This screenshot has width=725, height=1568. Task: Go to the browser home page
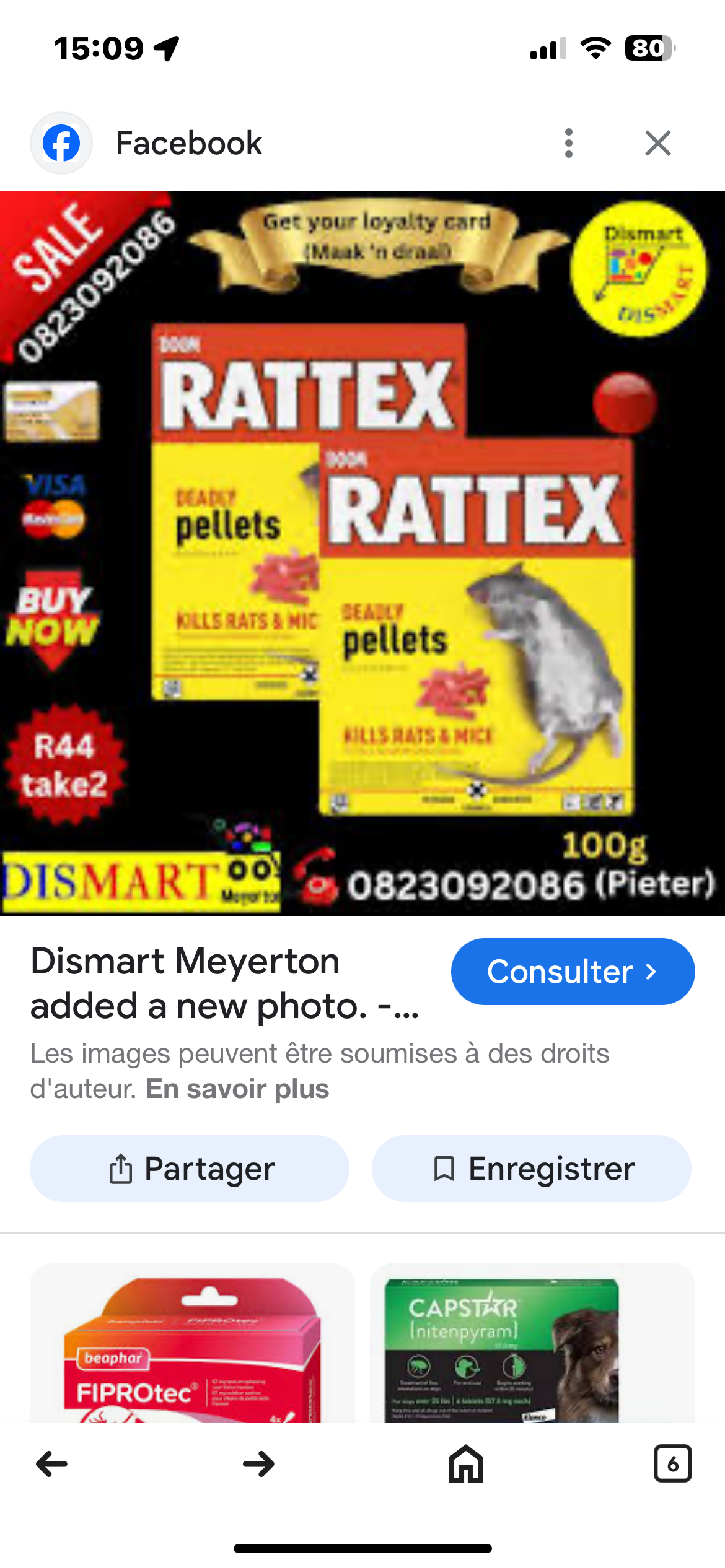pyautogui.click(x=466, y=1464)
